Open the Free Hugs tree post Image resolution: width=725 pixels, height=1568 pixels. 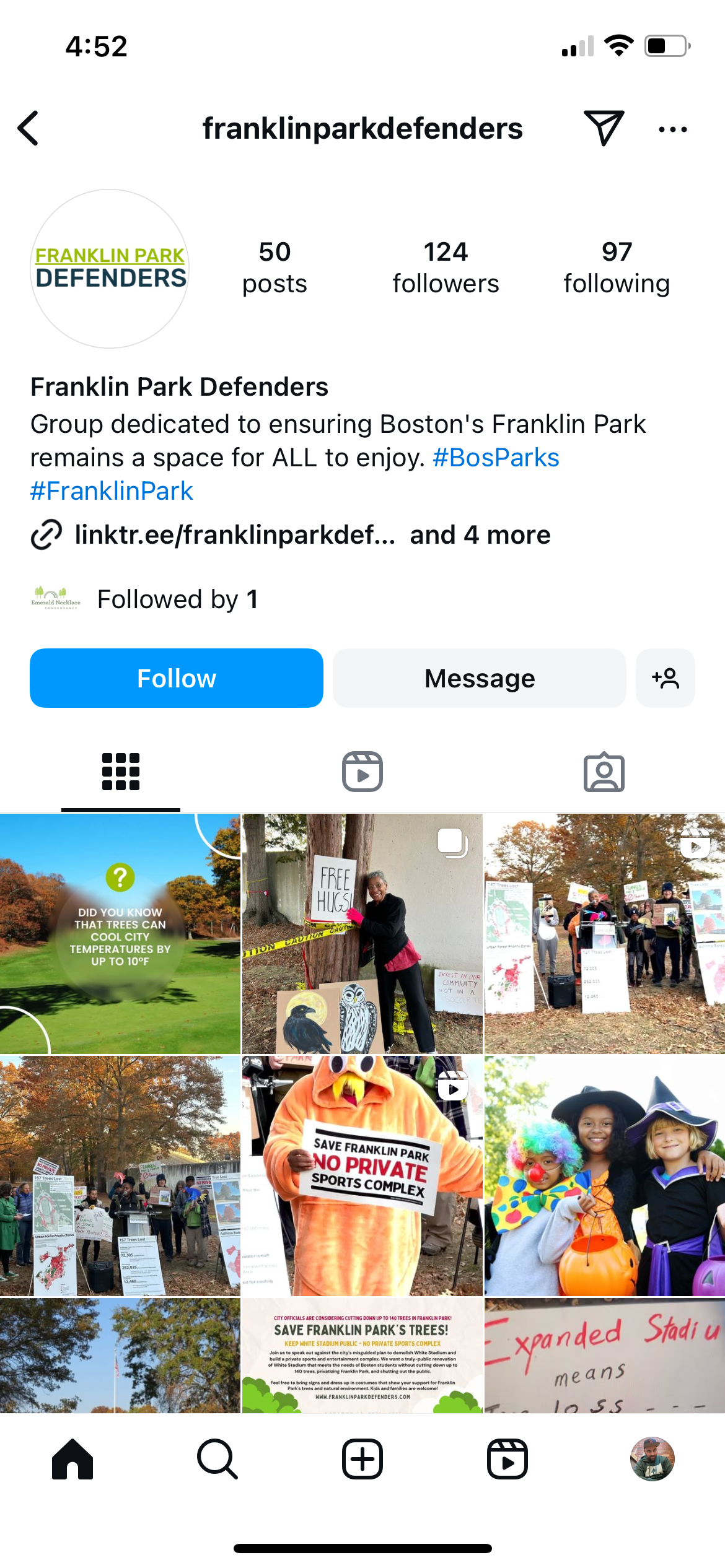click(362, 934)
